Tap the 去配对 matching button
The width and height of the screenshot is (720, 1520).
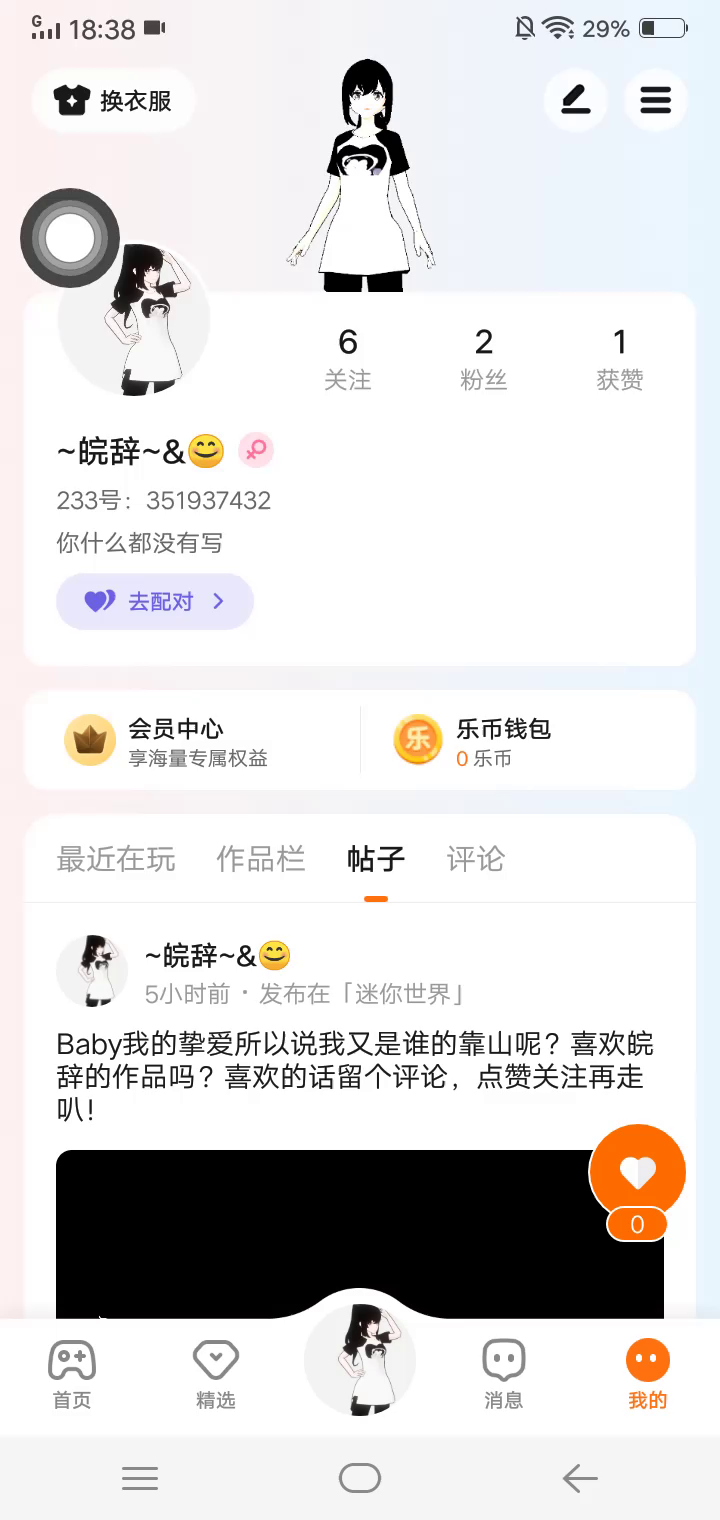click(155, 601)
